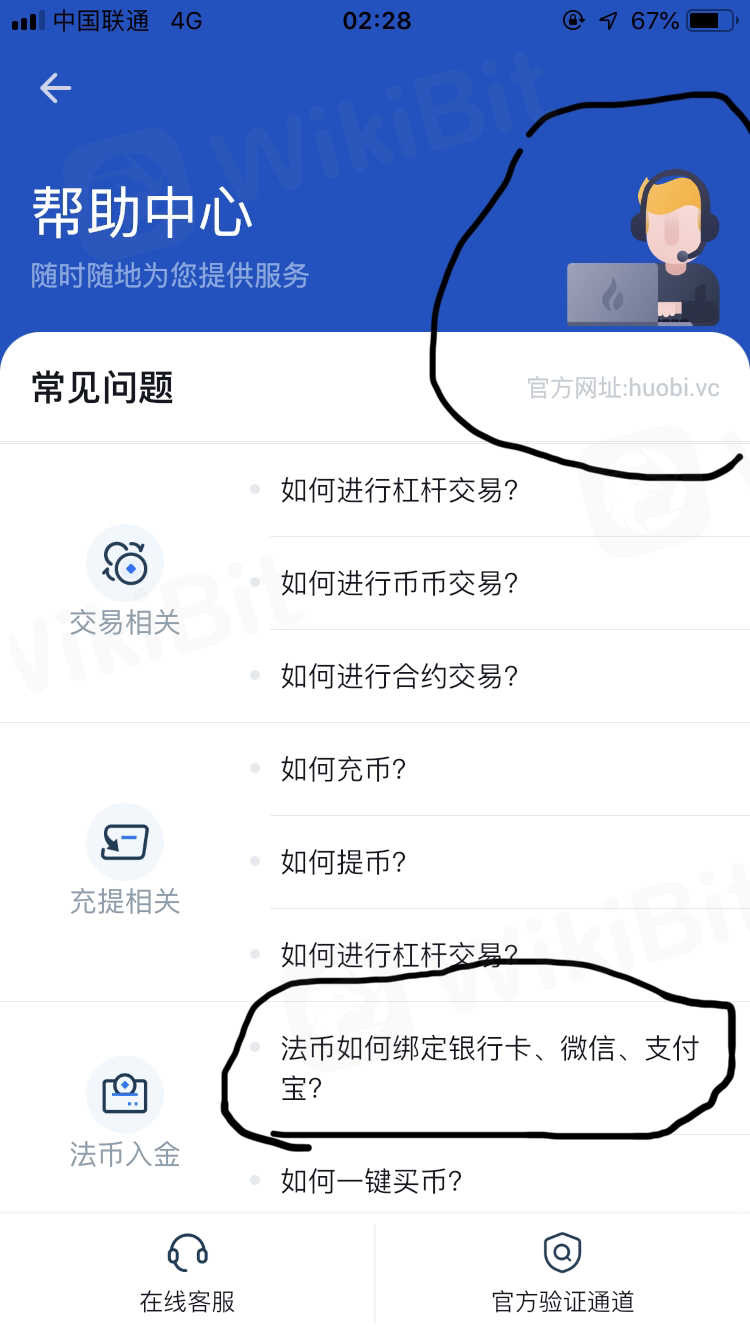750x1334 pixels.
Task: Open 法币如何绑定银行卡、微信、支付宝? question
Action: [488, 1068]
